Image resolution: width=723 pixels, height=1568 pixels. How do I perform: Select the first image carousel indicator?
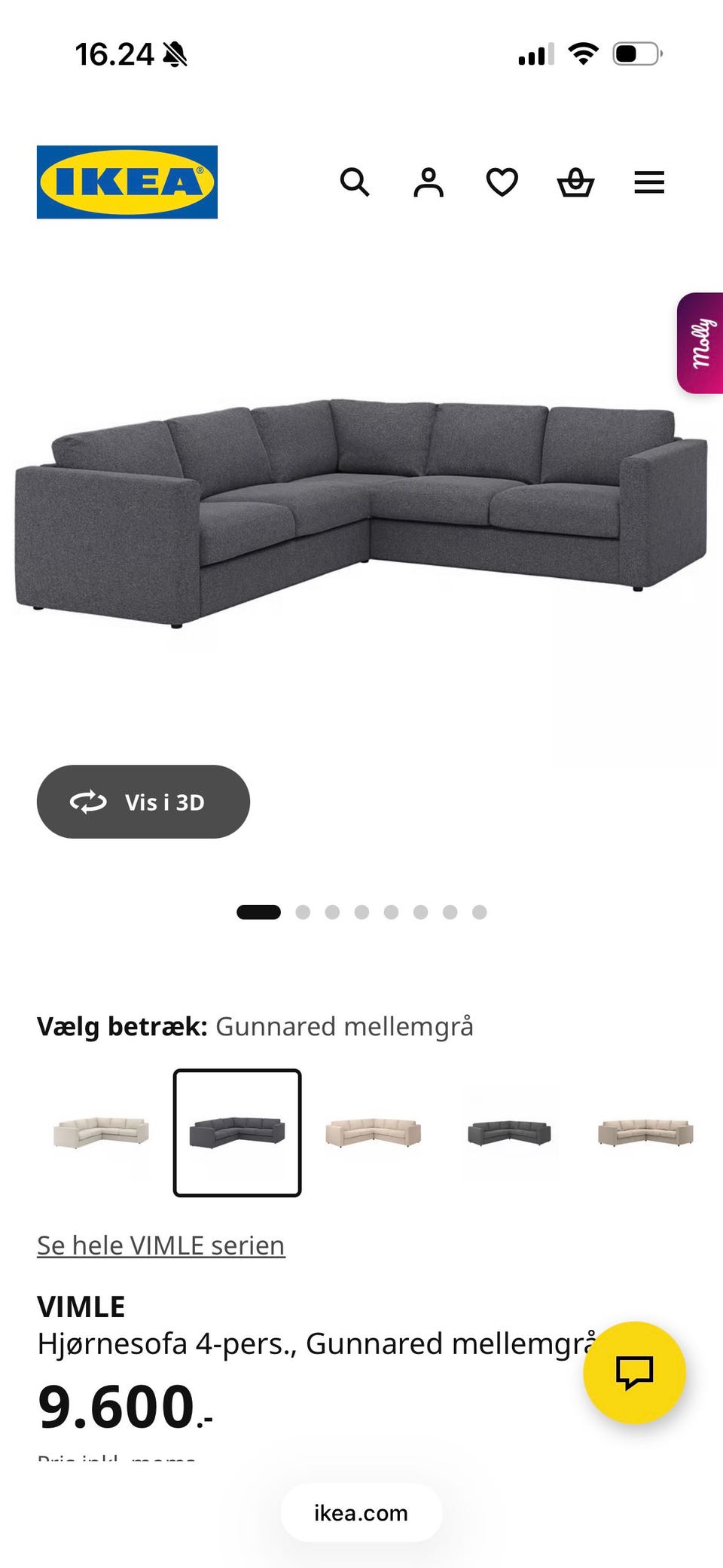(258, 912)
